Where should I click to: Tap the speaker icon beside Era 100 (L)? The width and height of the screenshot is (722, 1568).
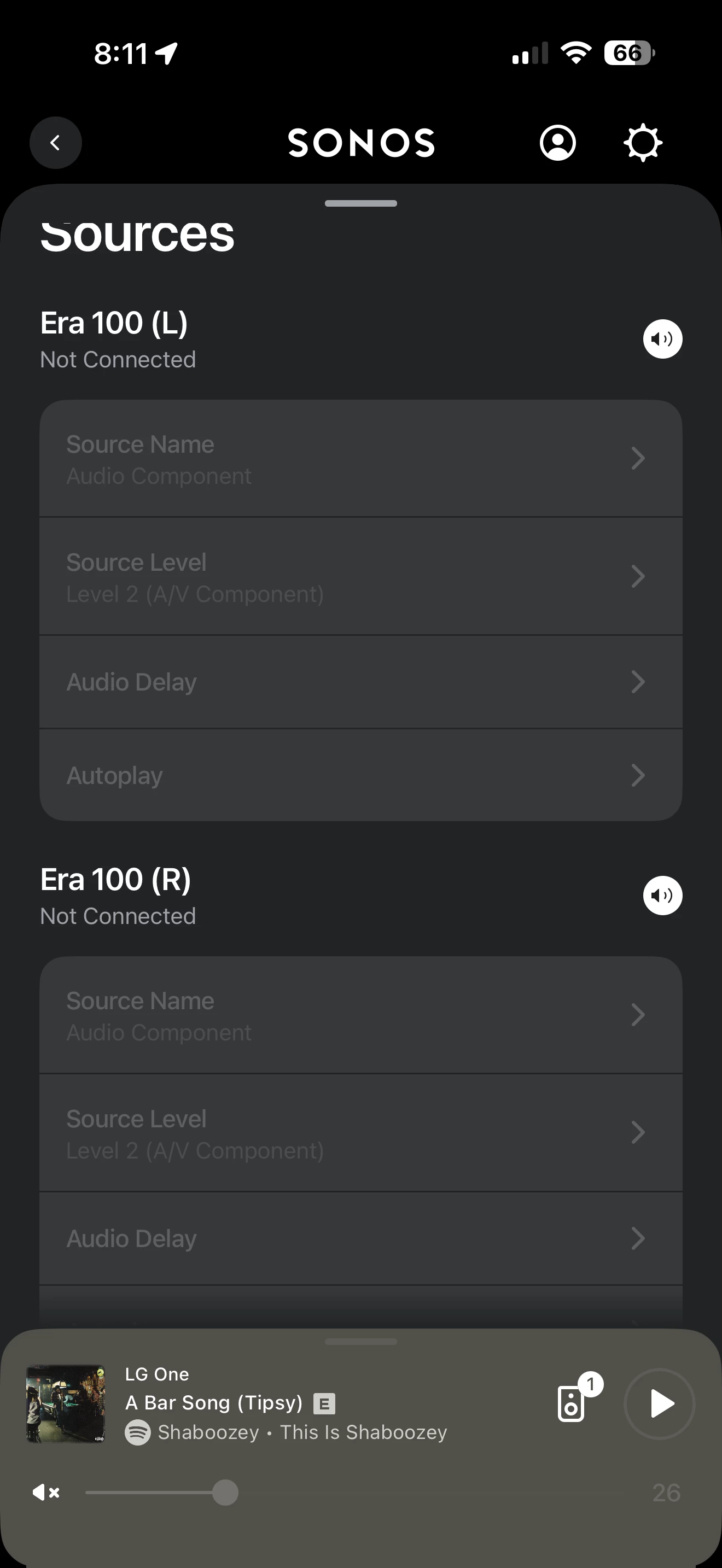coord(662,339)
